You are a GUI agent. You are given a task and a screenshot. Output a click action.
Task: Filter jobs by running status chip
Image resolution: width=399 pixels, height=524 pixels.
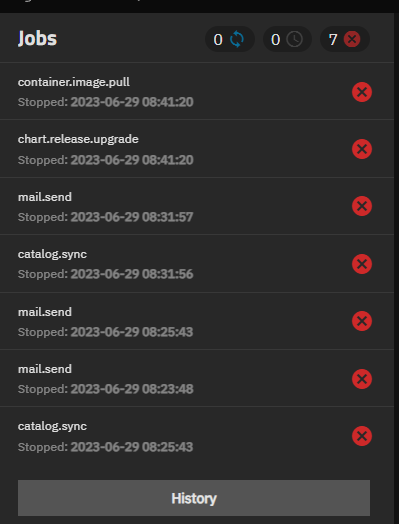(230, 39)
